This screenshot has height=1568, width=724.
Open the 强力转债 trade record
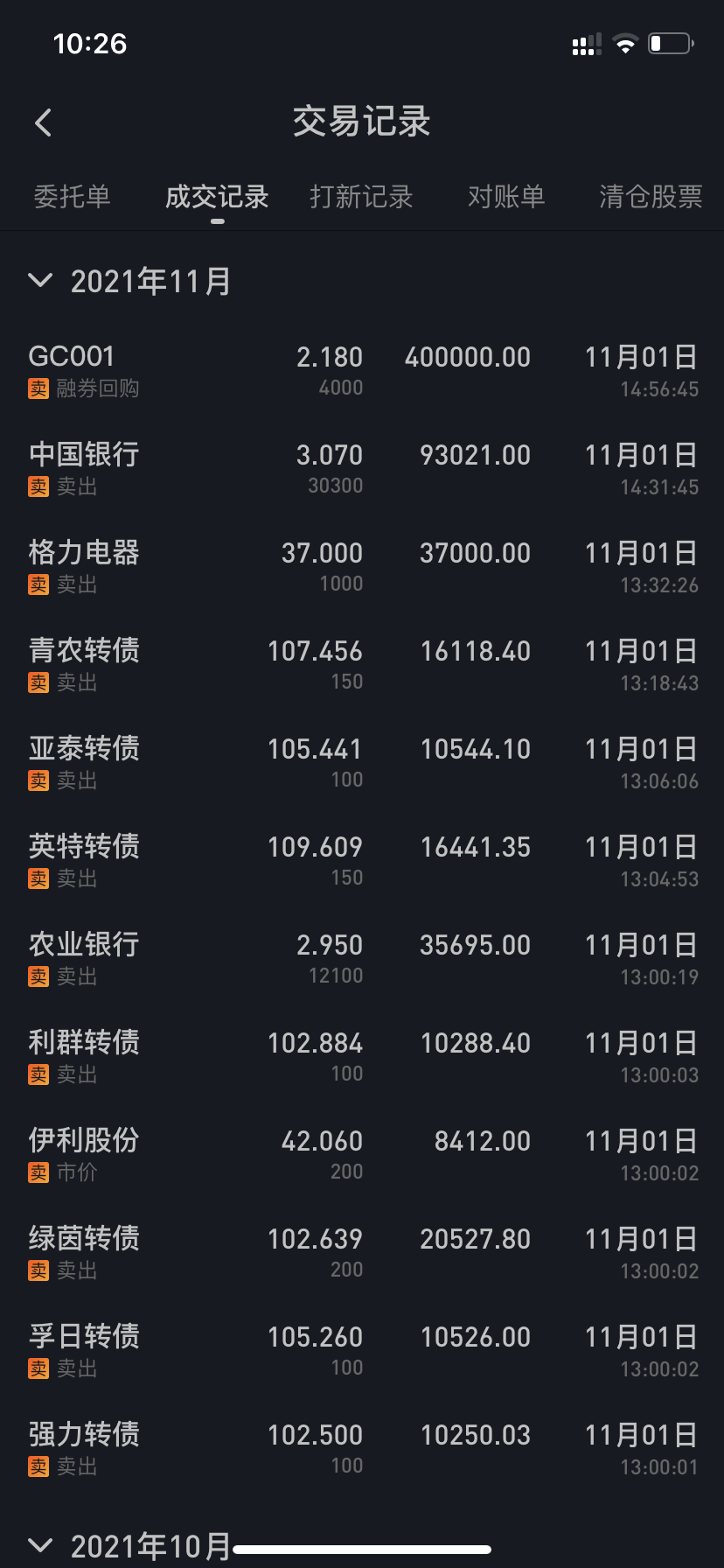pos(362,1449)
